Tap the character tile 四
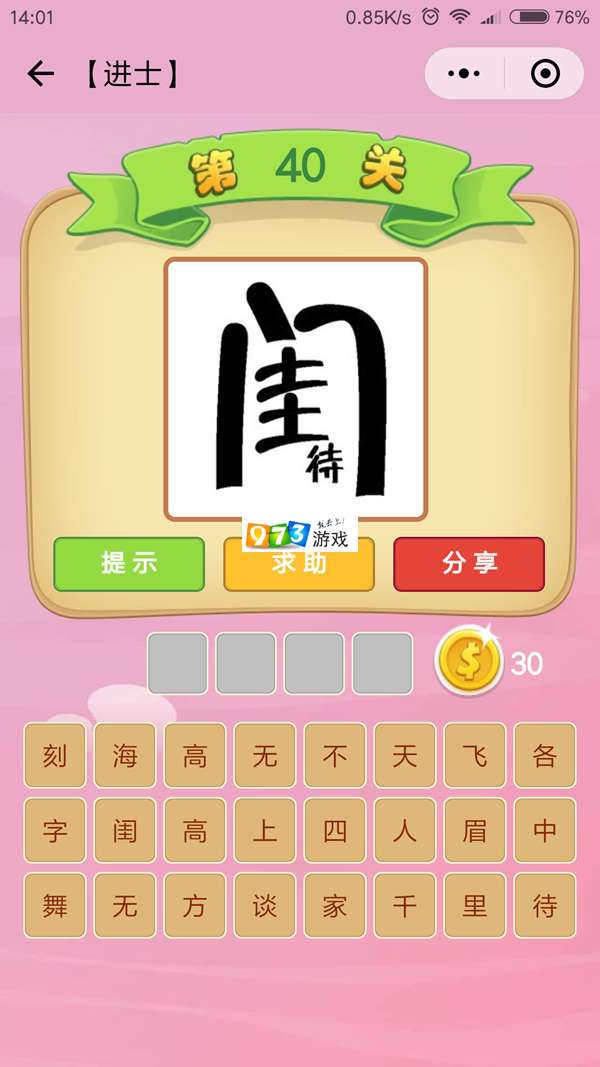The width and height of the screenshot is (600, 1067). point(335,830)
